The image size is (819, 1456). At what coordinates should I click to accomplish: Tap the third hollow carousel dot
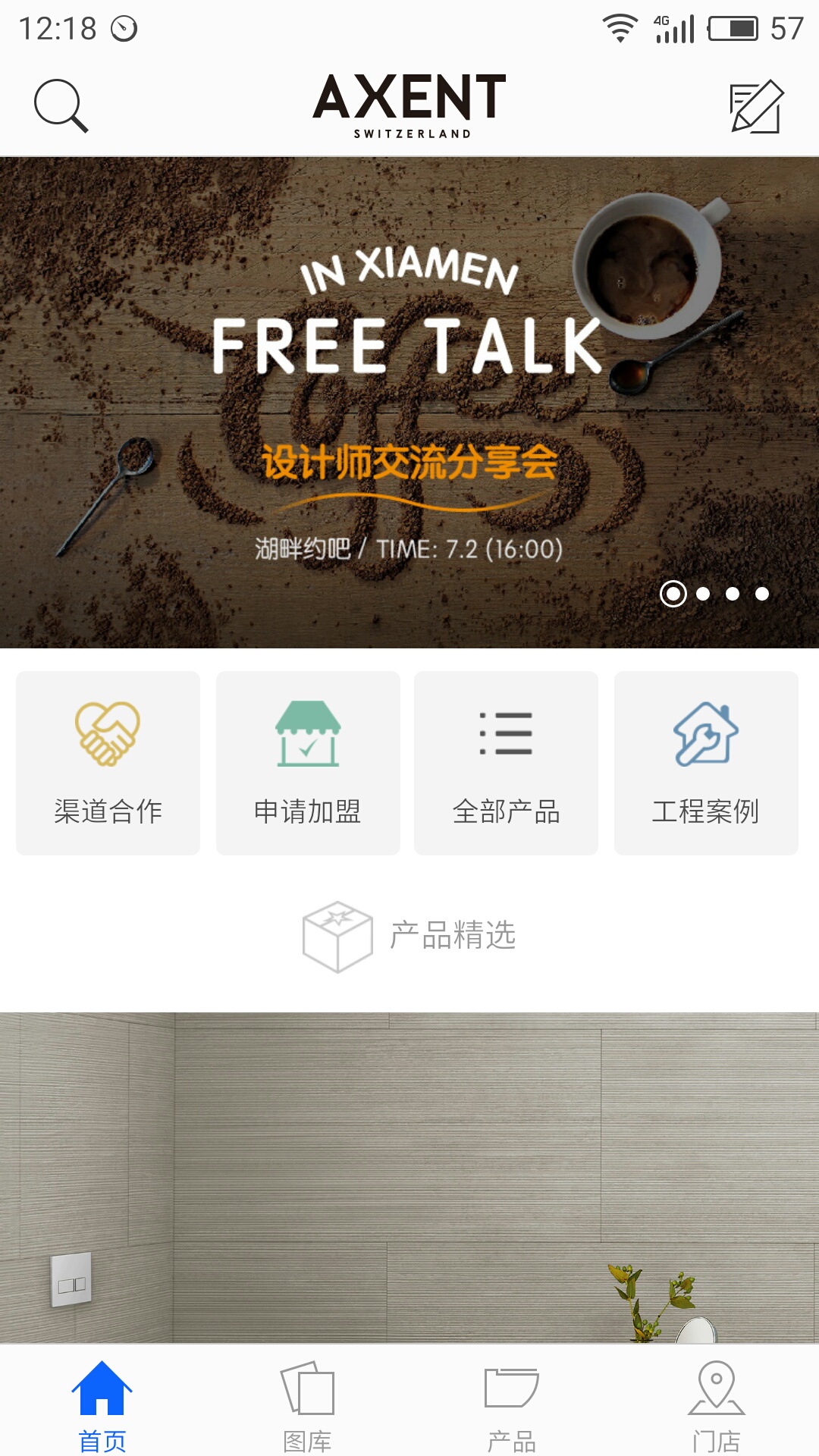pyautogui.click(x=731, y=595)
